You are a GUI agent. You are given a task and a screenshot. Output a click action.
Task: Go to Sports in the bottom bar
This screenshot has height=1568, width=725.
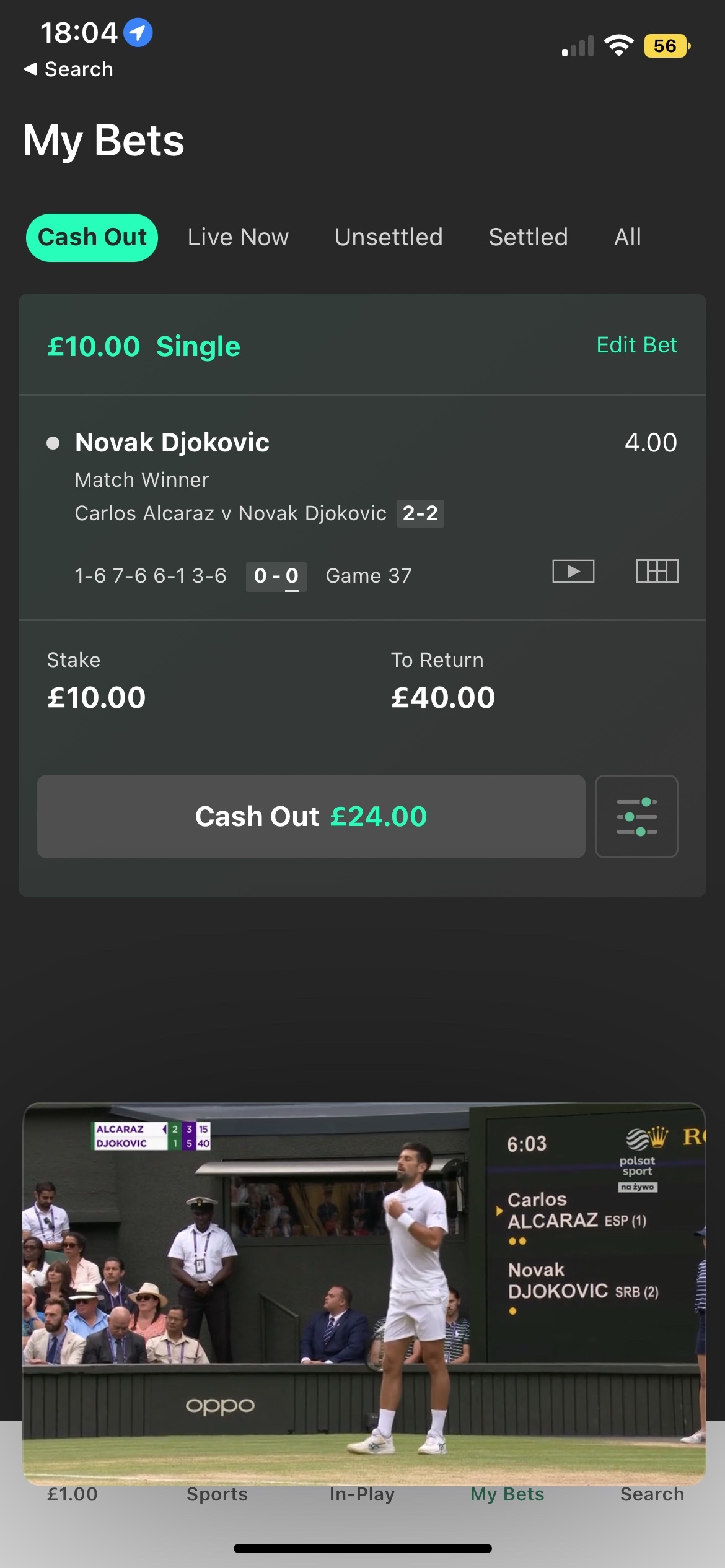point(217,1494)
